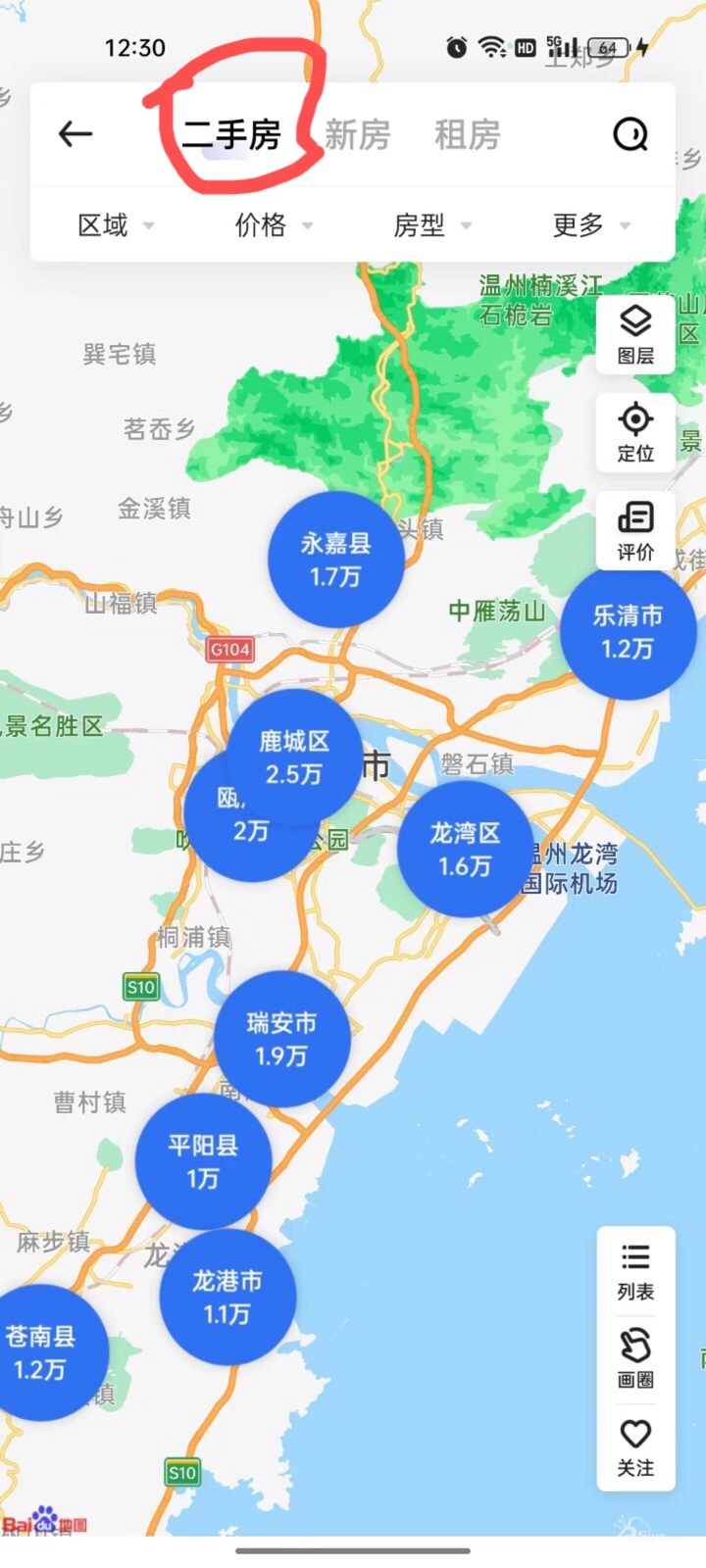
Task: Open the search magnifier icon
Action: [630, 134]
